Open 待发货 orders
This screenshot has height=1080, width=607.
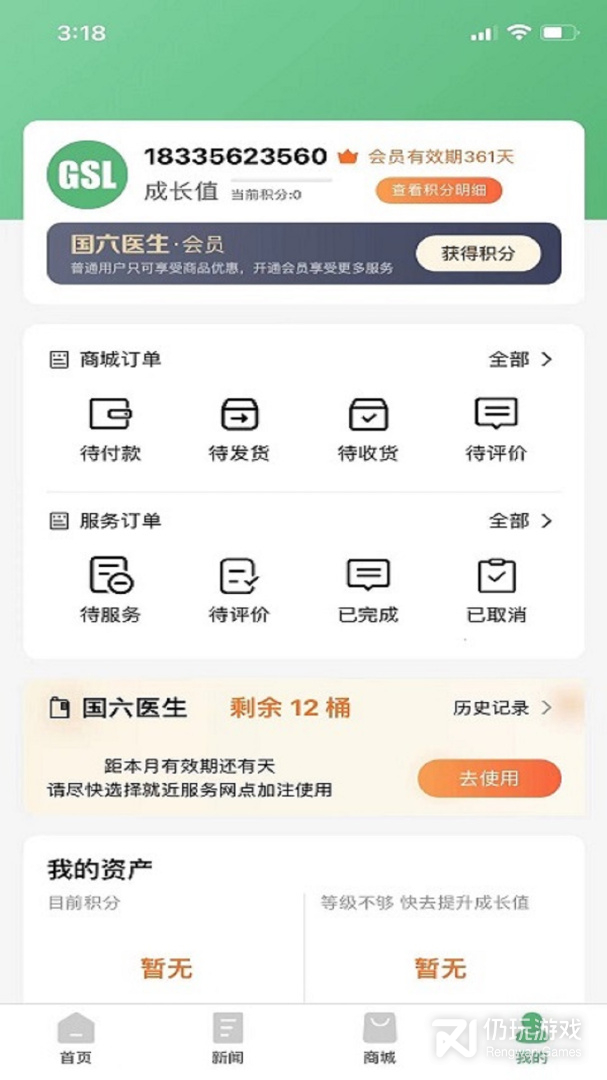click(239, 430)
